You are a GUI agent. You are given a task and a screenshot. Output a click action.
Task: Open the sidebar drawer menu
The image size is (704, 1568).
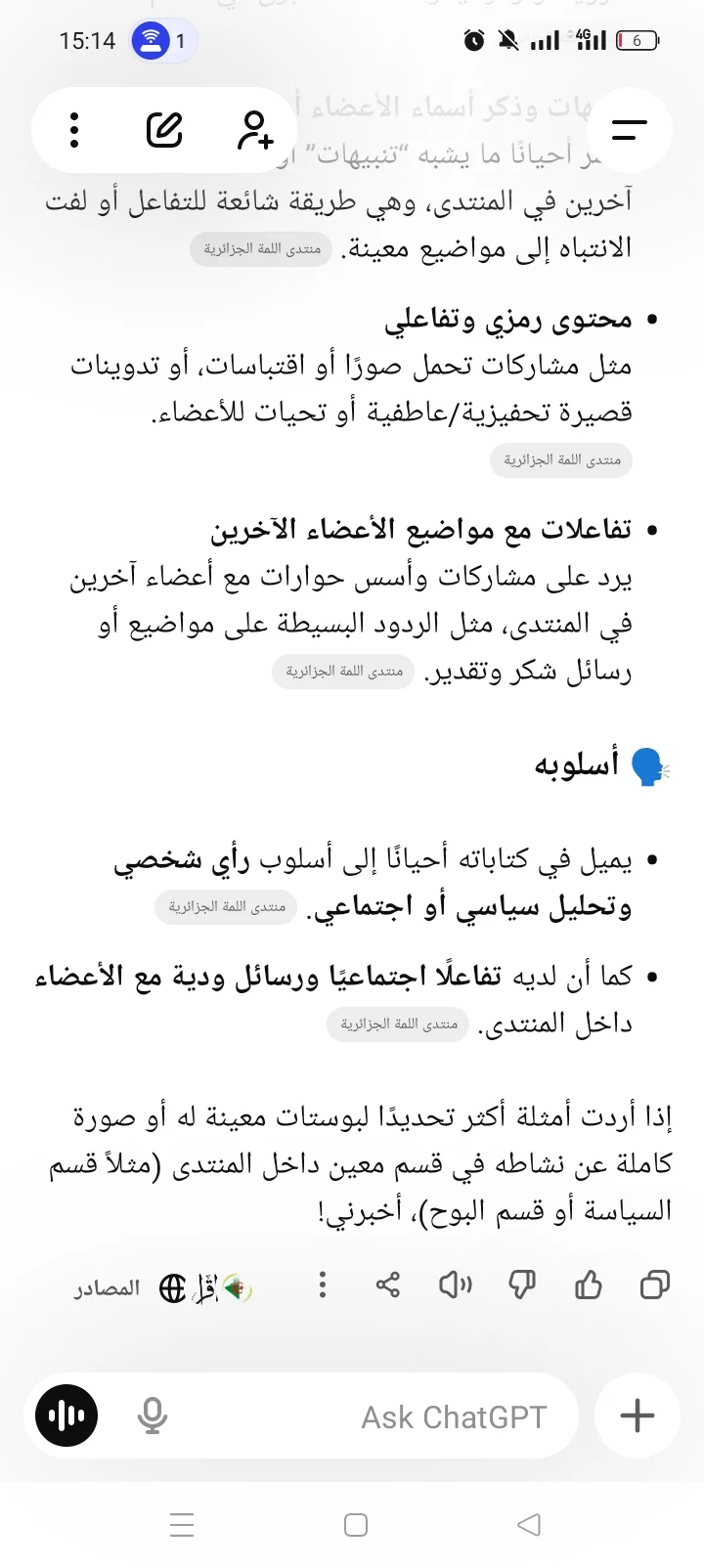(x=630, y=129)
